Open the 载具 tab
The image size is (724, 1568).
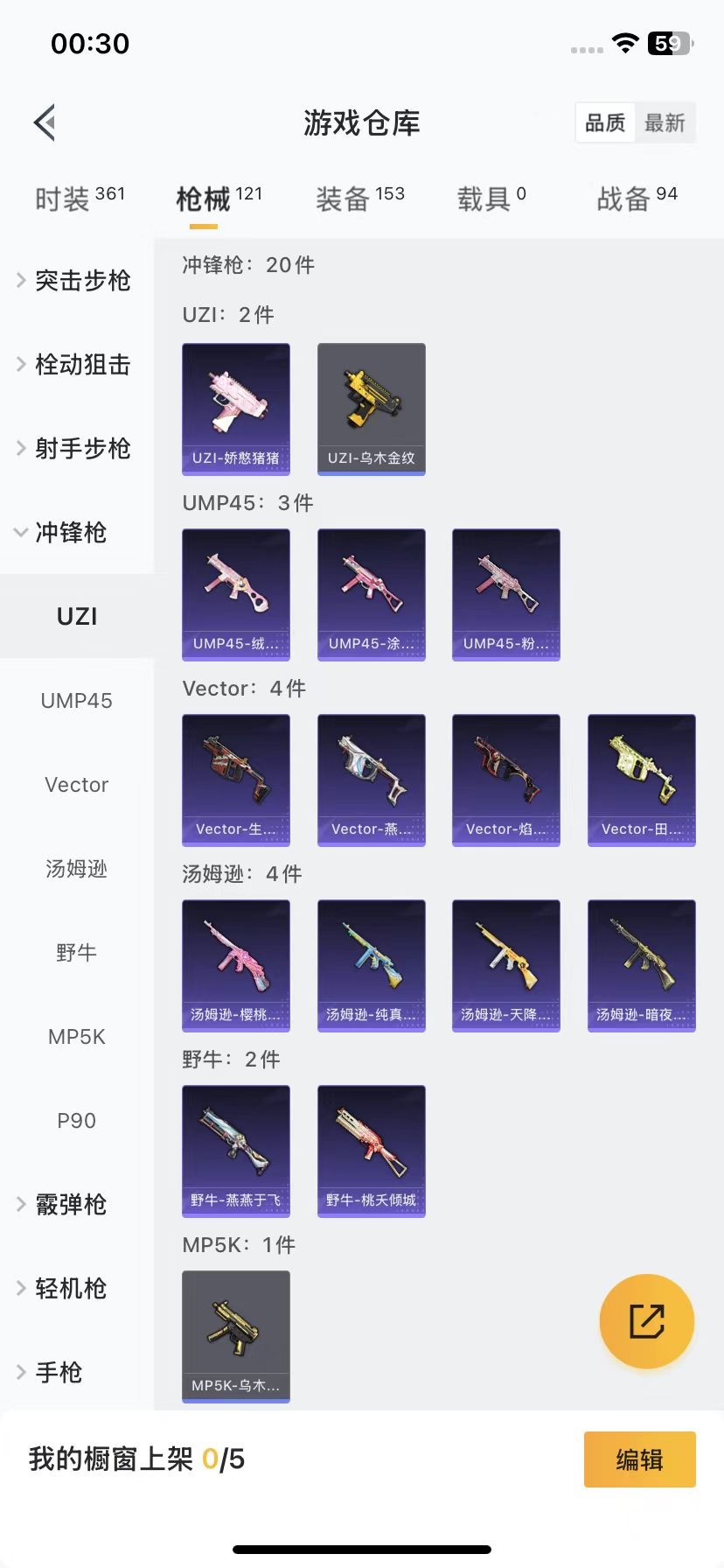coord(491,199)
